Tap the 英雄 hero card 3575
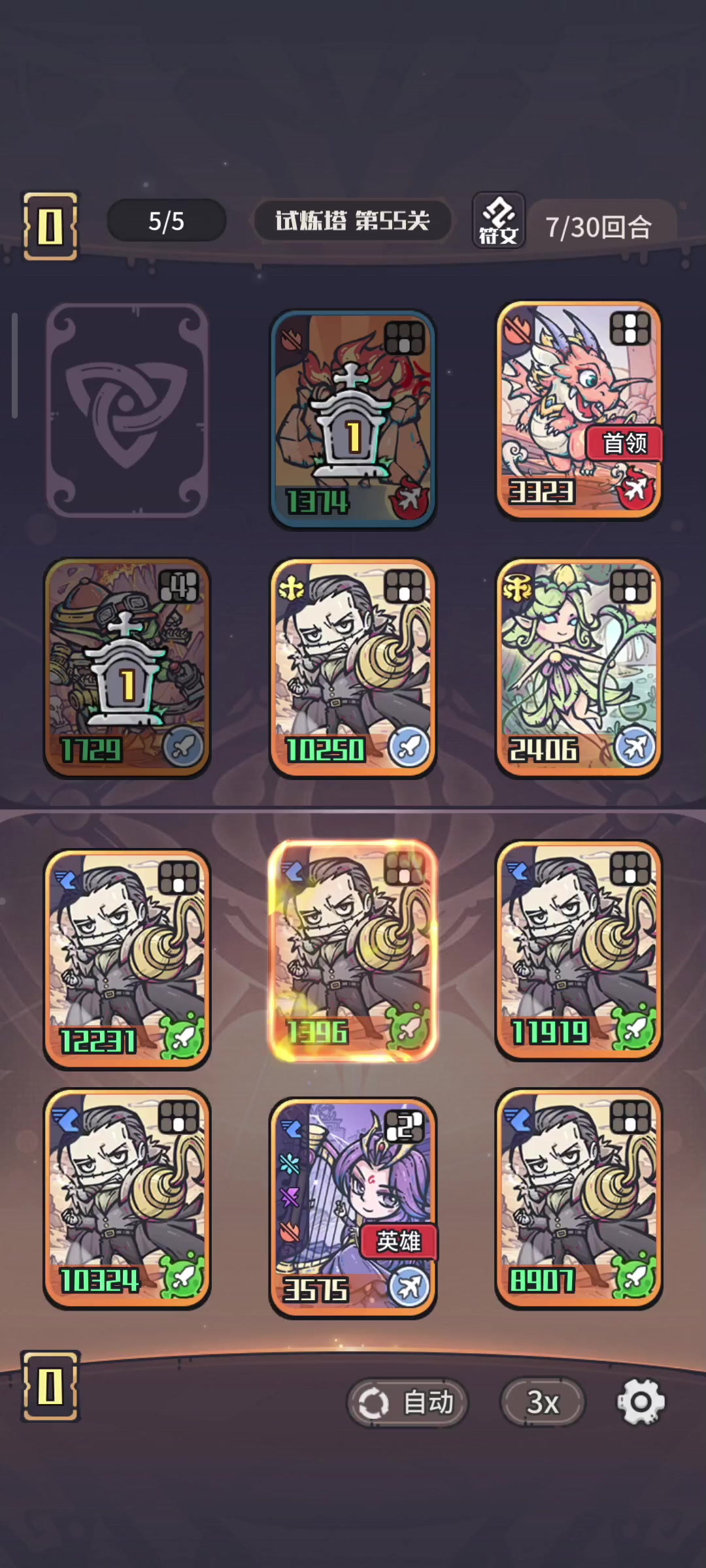Viewport: 706px width, 1568px height. [x=353, y=1207]
